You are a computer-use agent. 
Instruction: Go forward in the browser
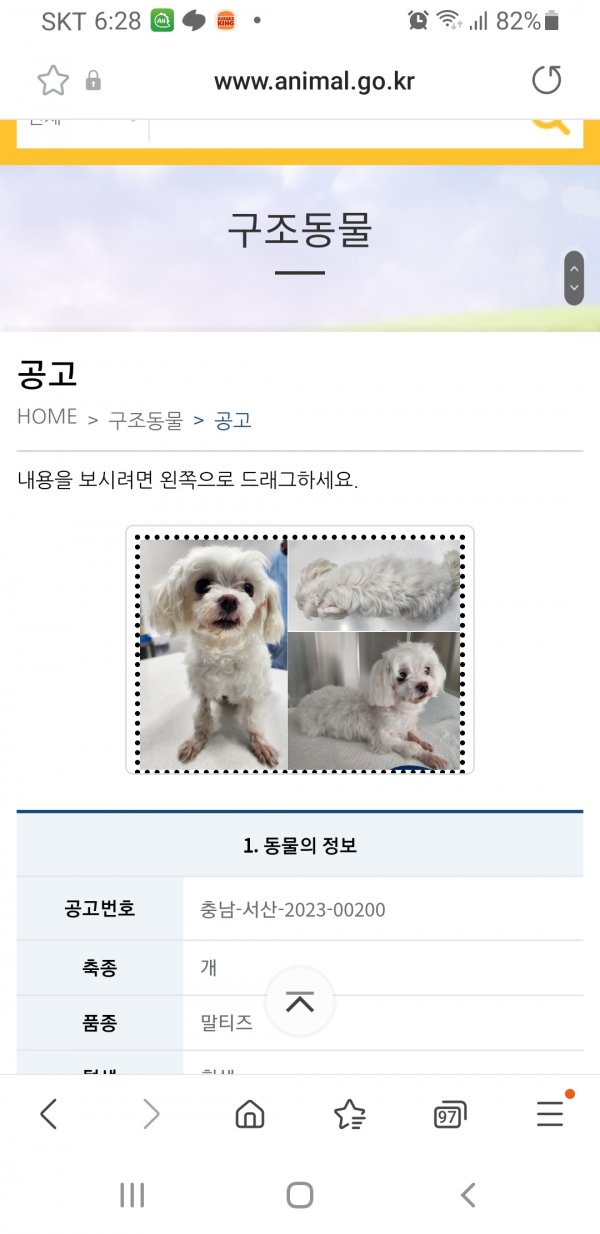tap(151, 1113)
